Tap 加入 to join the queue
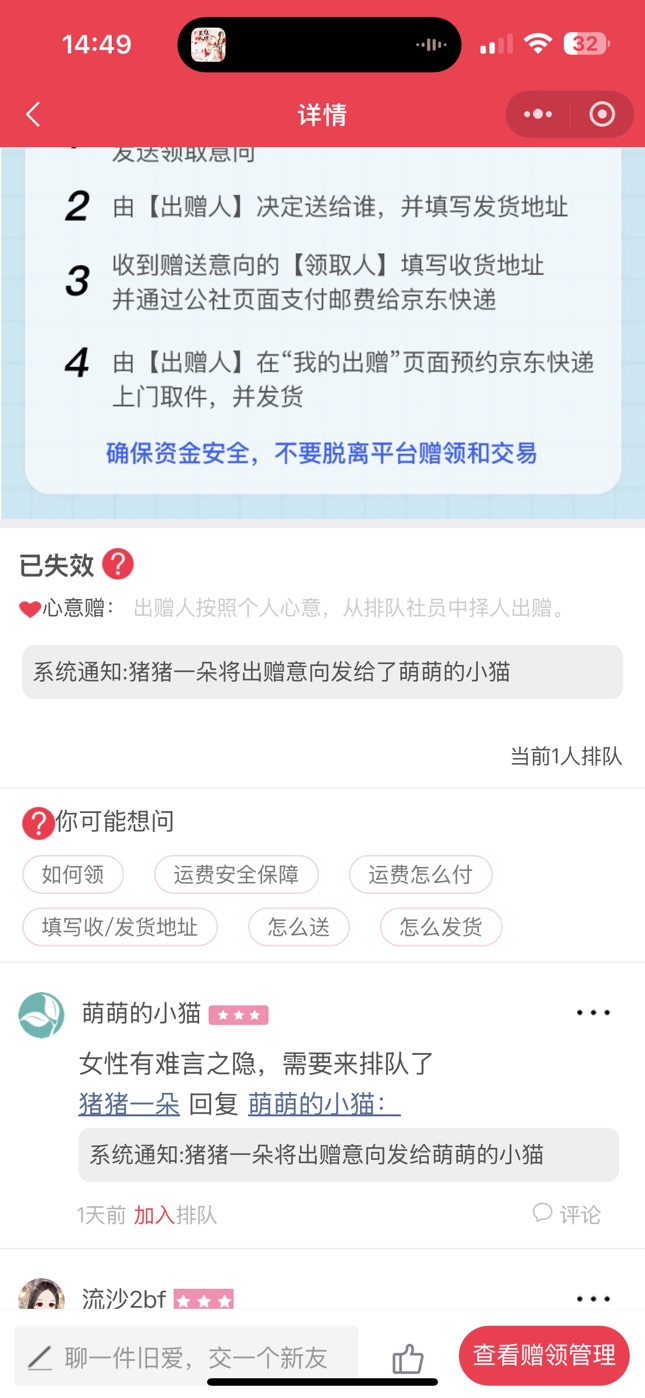Screen dimensions: 645x1398 (154, 1215)
